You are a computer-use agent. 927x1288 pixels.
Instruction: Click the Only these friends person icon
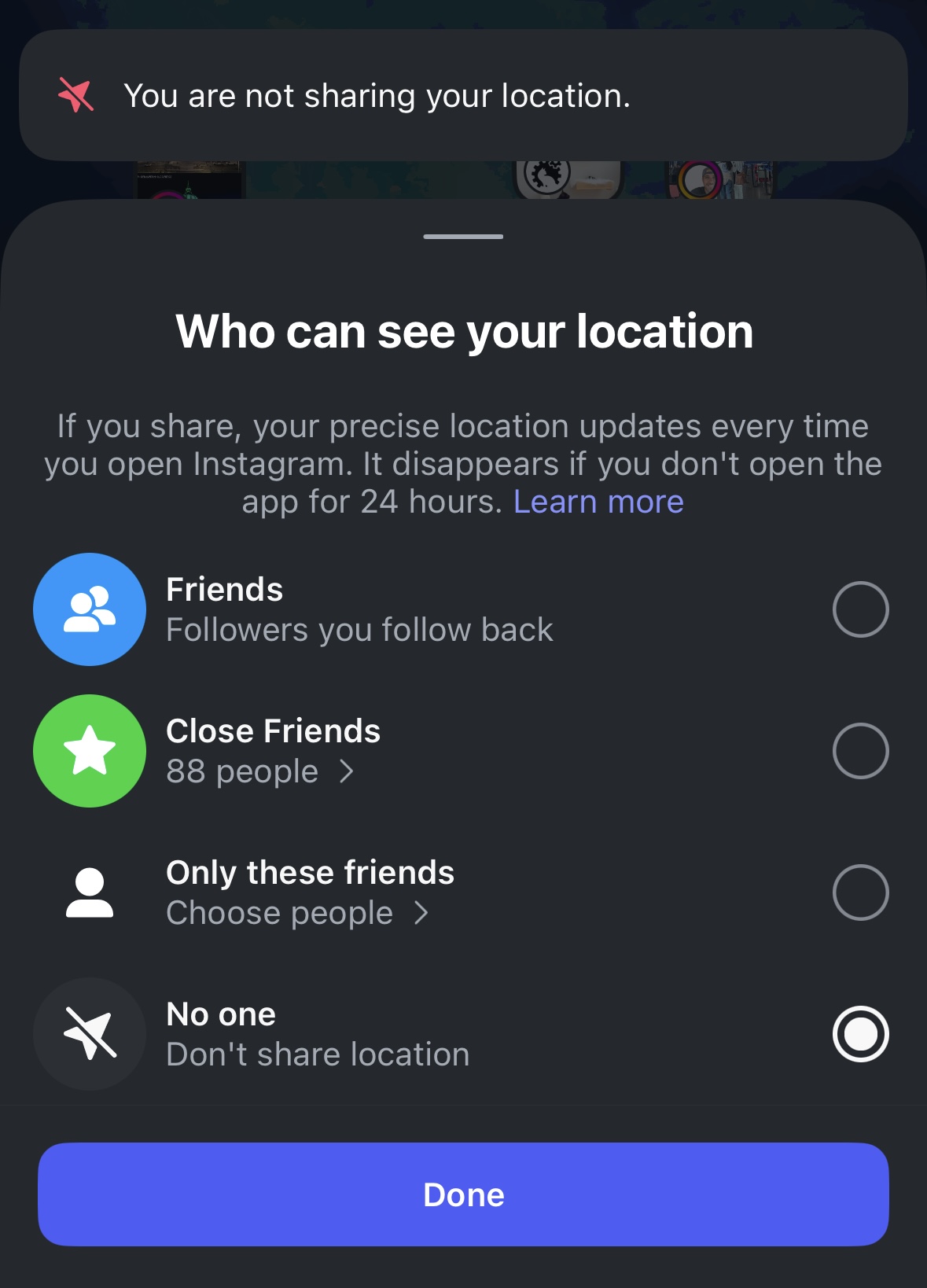coord(90,892)
